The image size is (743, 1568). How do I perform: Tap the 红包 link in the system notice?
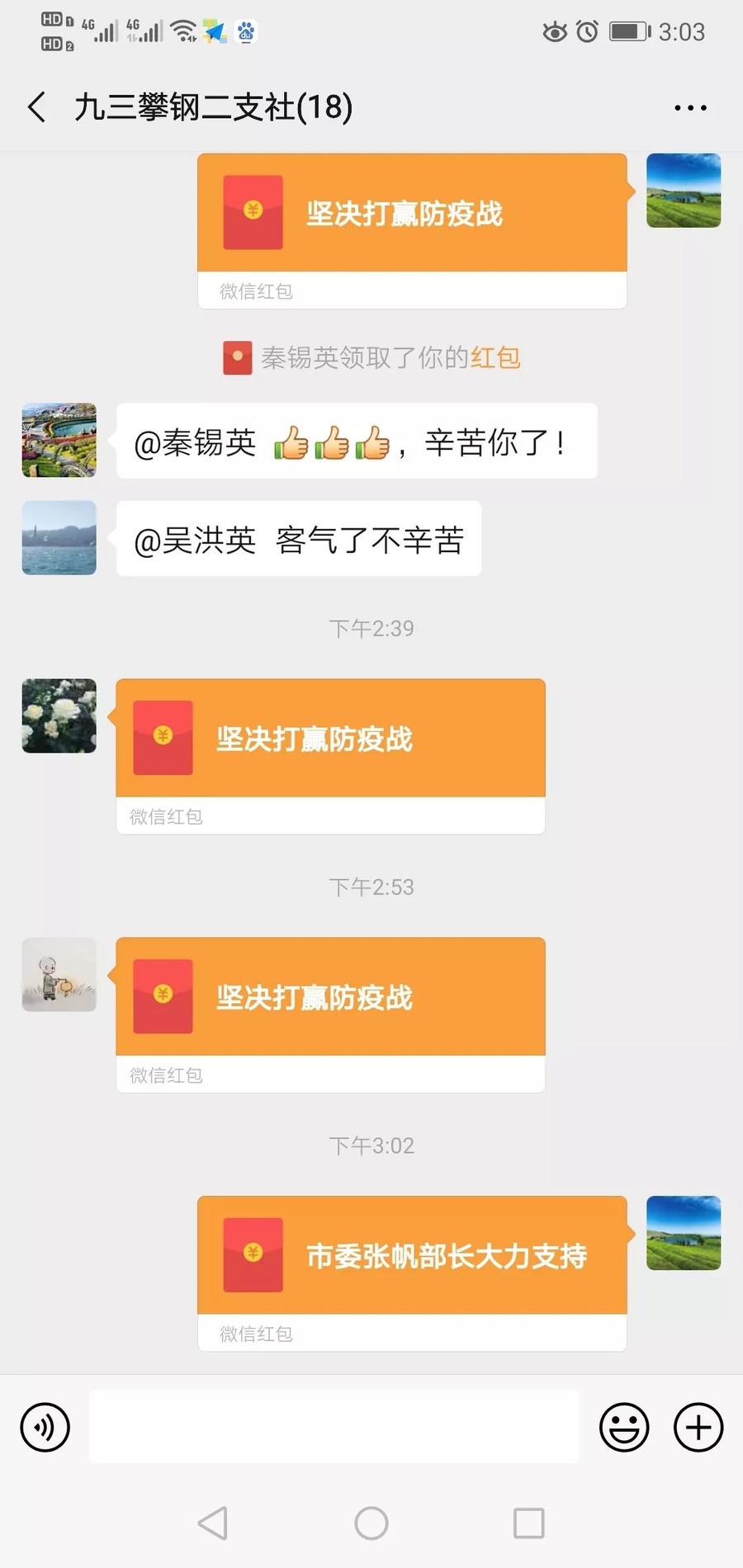point(495,358)
